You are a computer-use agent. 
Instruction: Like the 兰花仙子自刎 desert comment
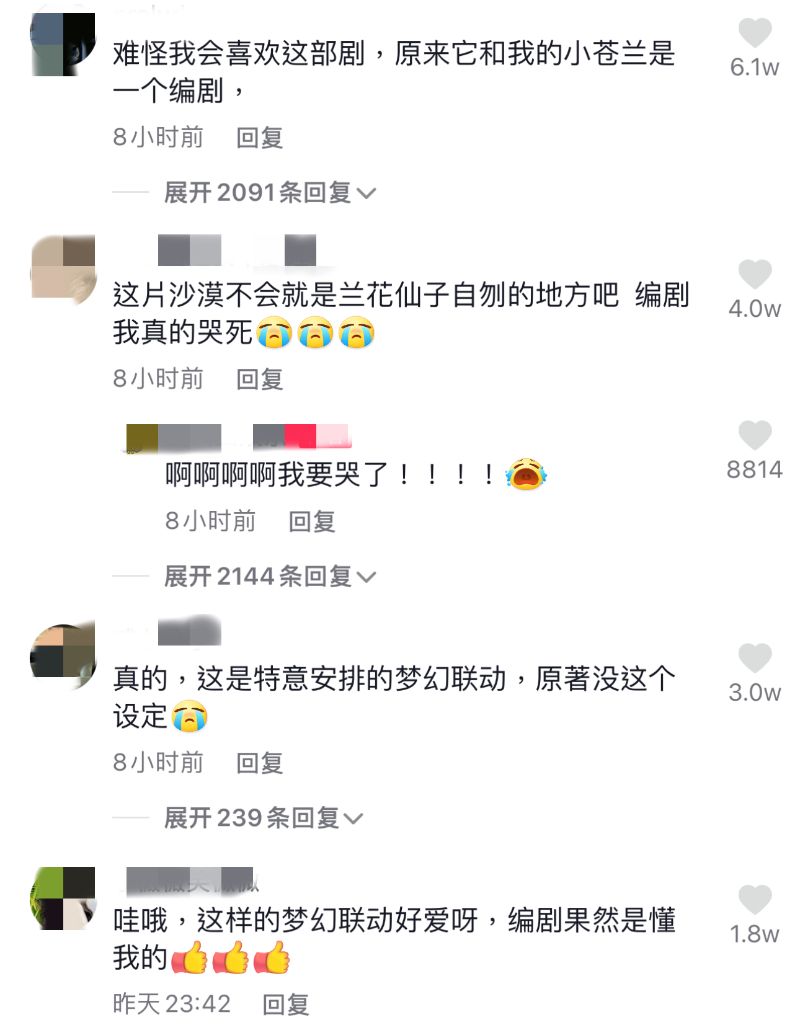click(x=755, y=275)
